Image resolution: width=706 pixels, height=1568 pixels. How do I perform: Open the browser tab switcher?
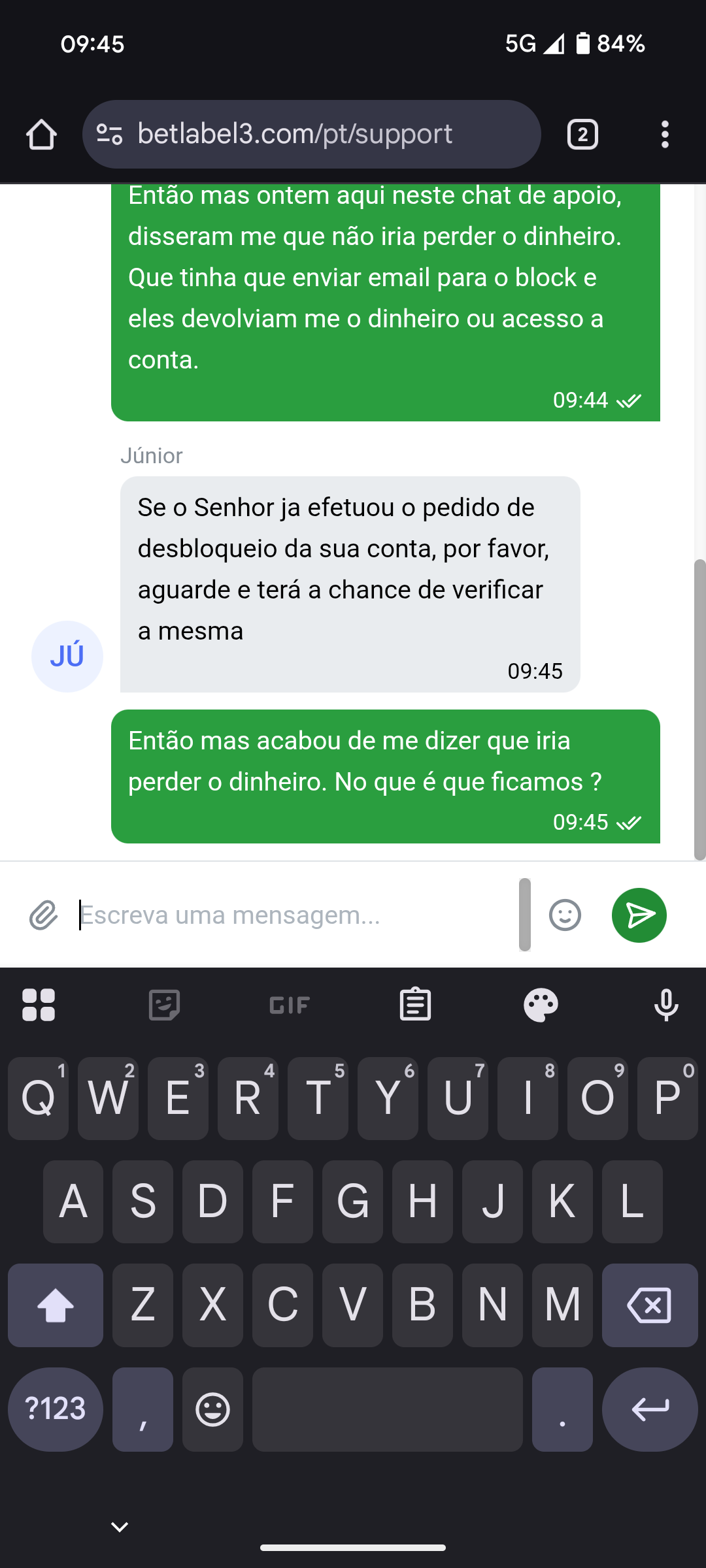[582, 135]
